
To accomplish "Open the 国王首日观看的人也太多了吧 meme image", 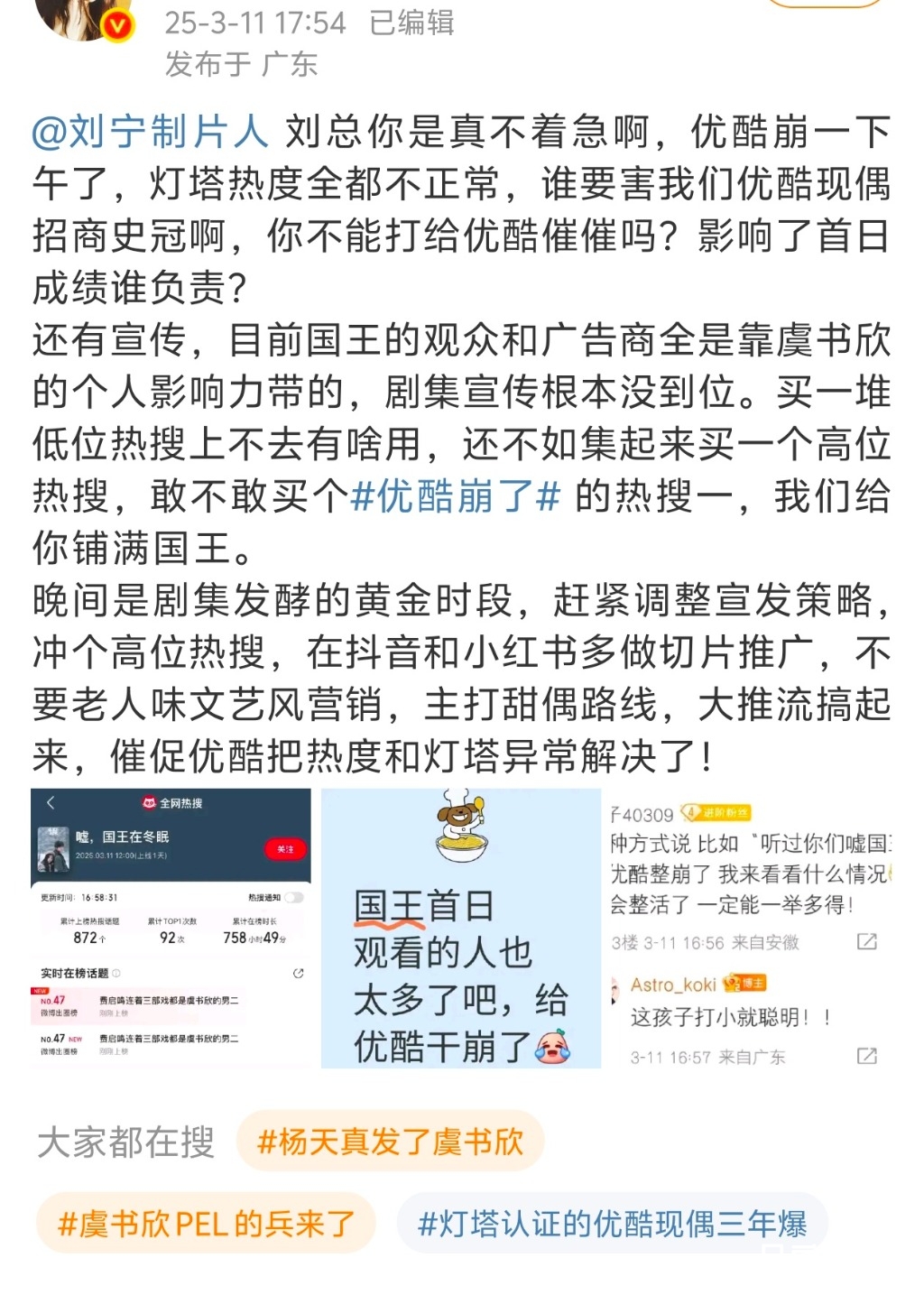I will [x=461, y=928].
